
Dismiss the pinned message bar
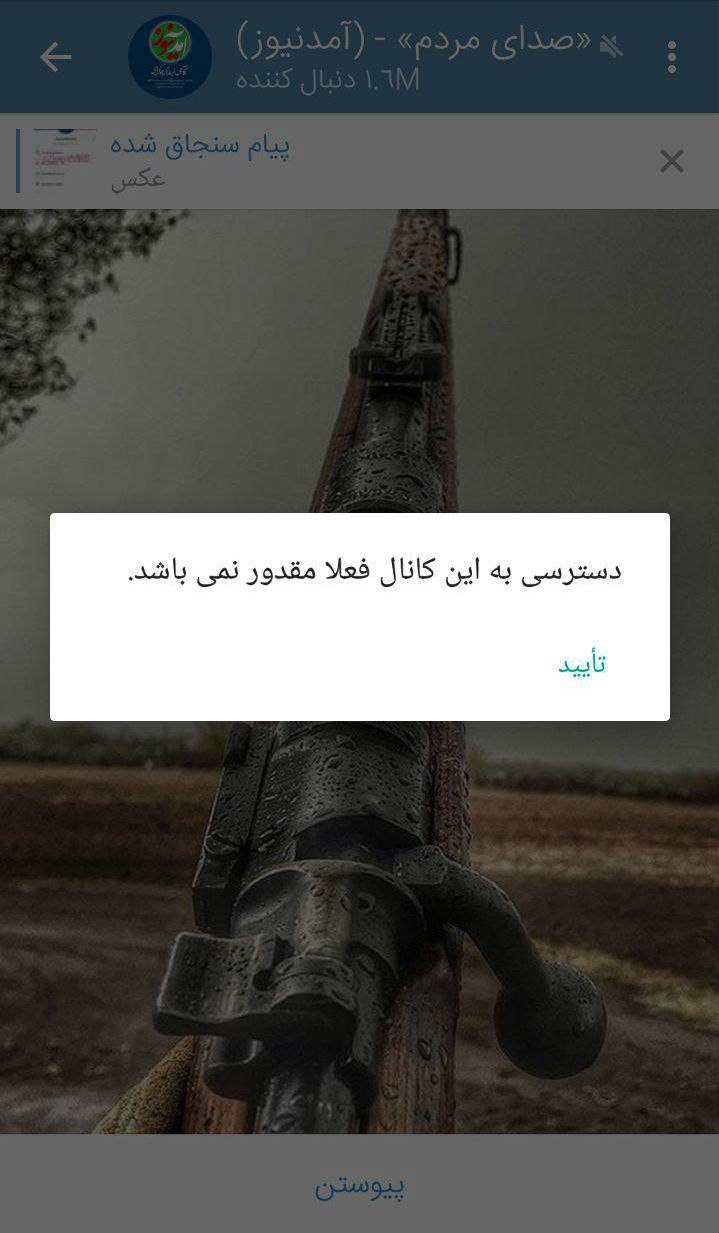click(672, 161)
